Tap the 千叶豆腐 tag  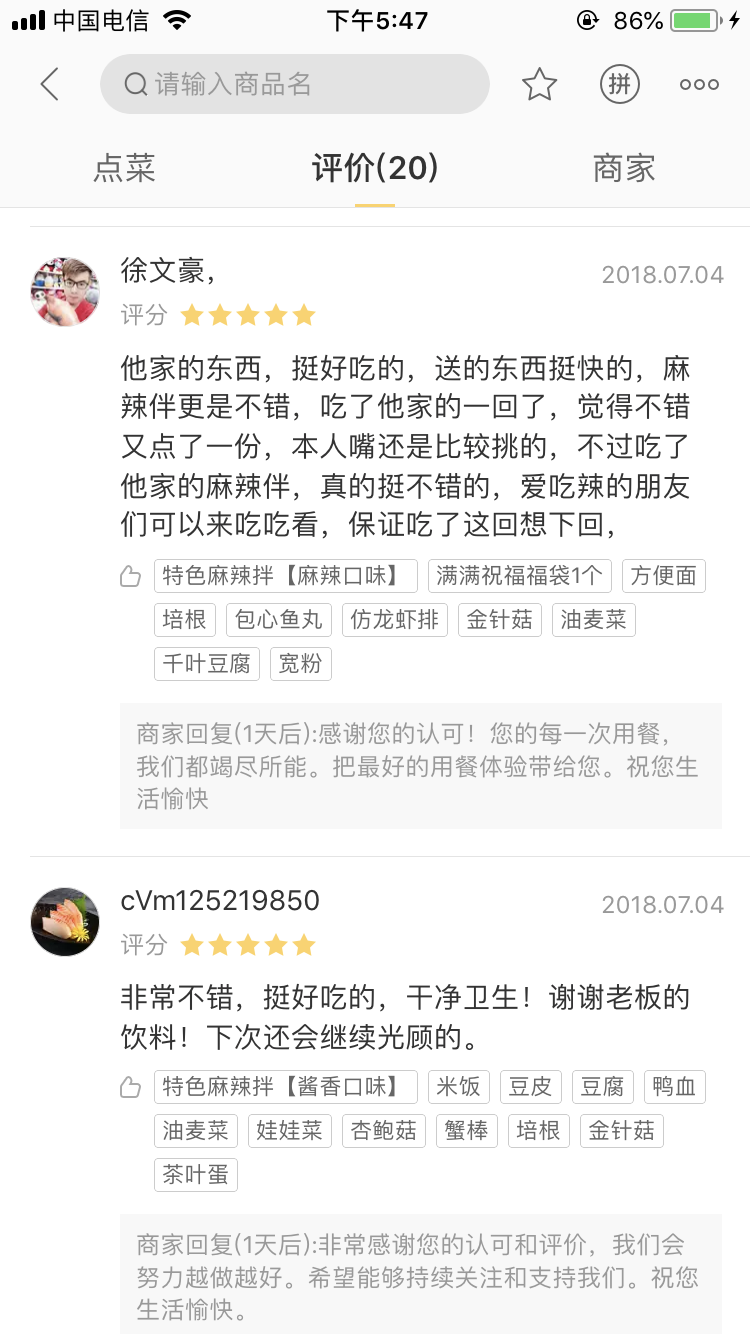point(207,664)
